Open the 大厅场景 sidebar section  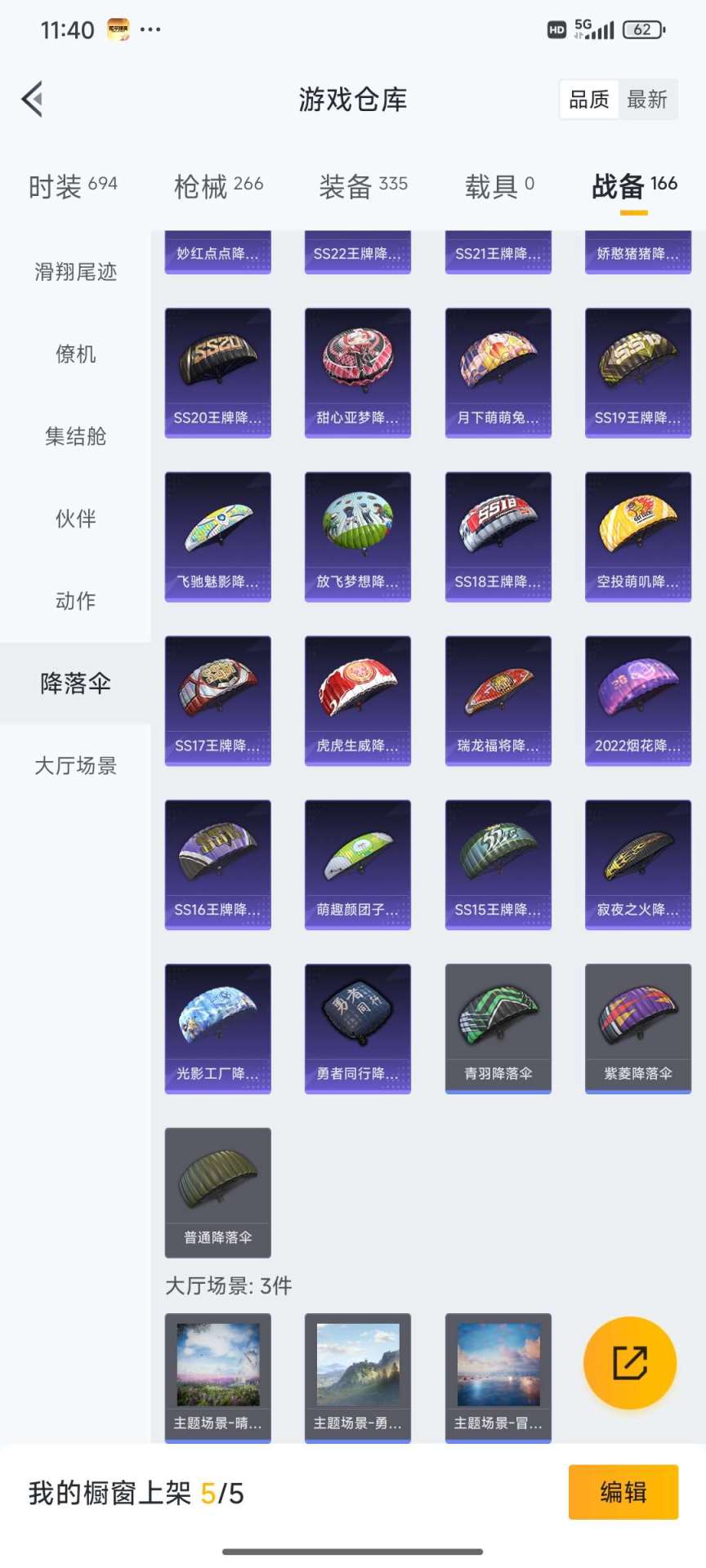[74, 766]
